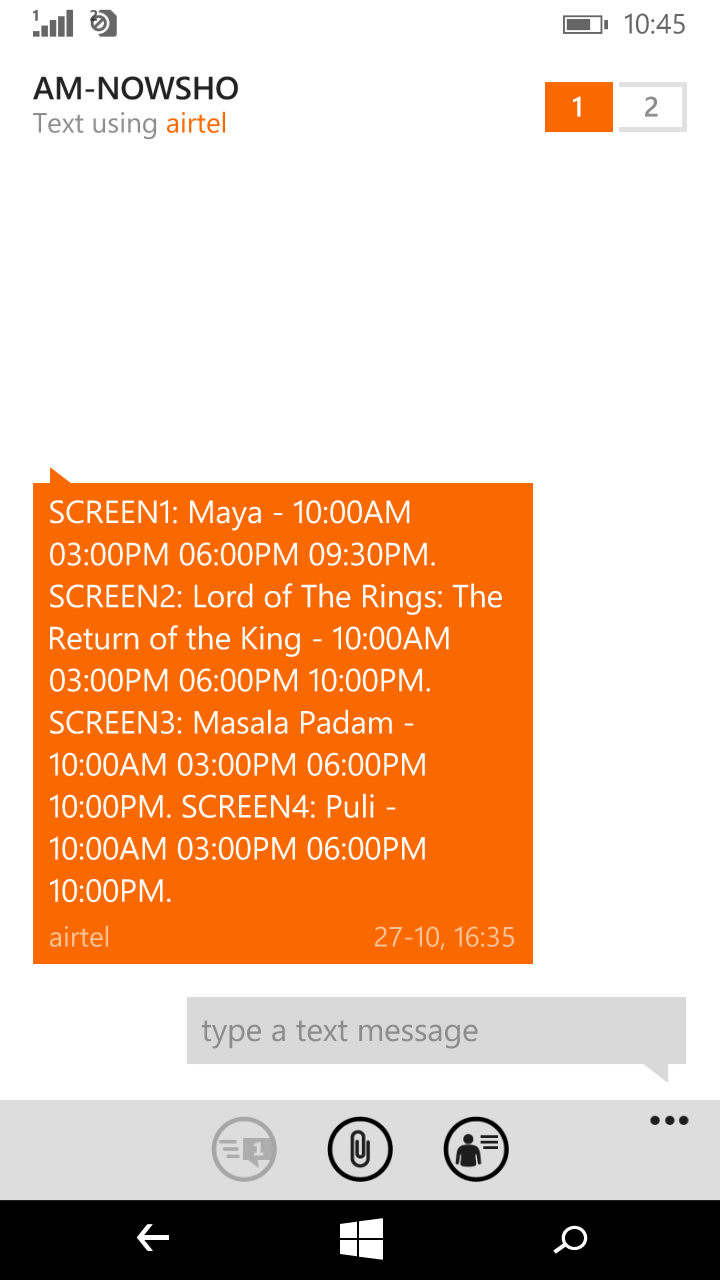Tap the type a text message field

[x=436, y=1031]
